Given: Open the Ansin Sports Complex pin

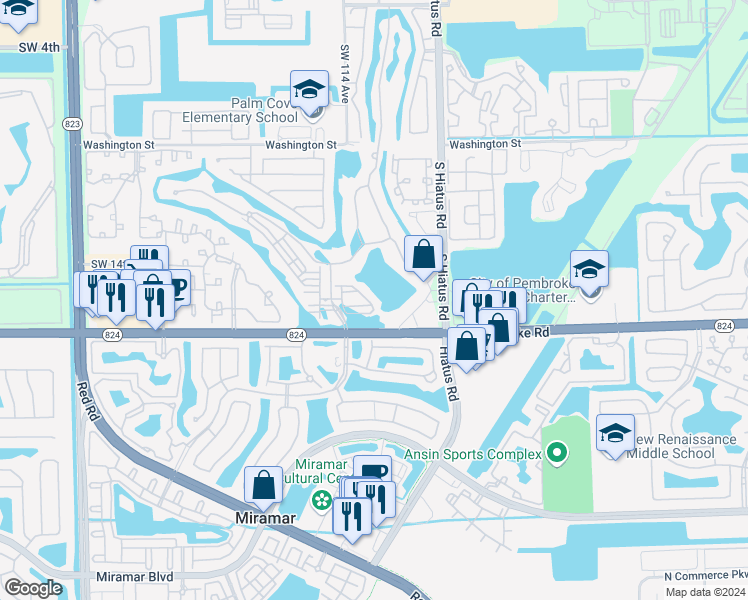Looking at the screenshot, I should 556,453.
